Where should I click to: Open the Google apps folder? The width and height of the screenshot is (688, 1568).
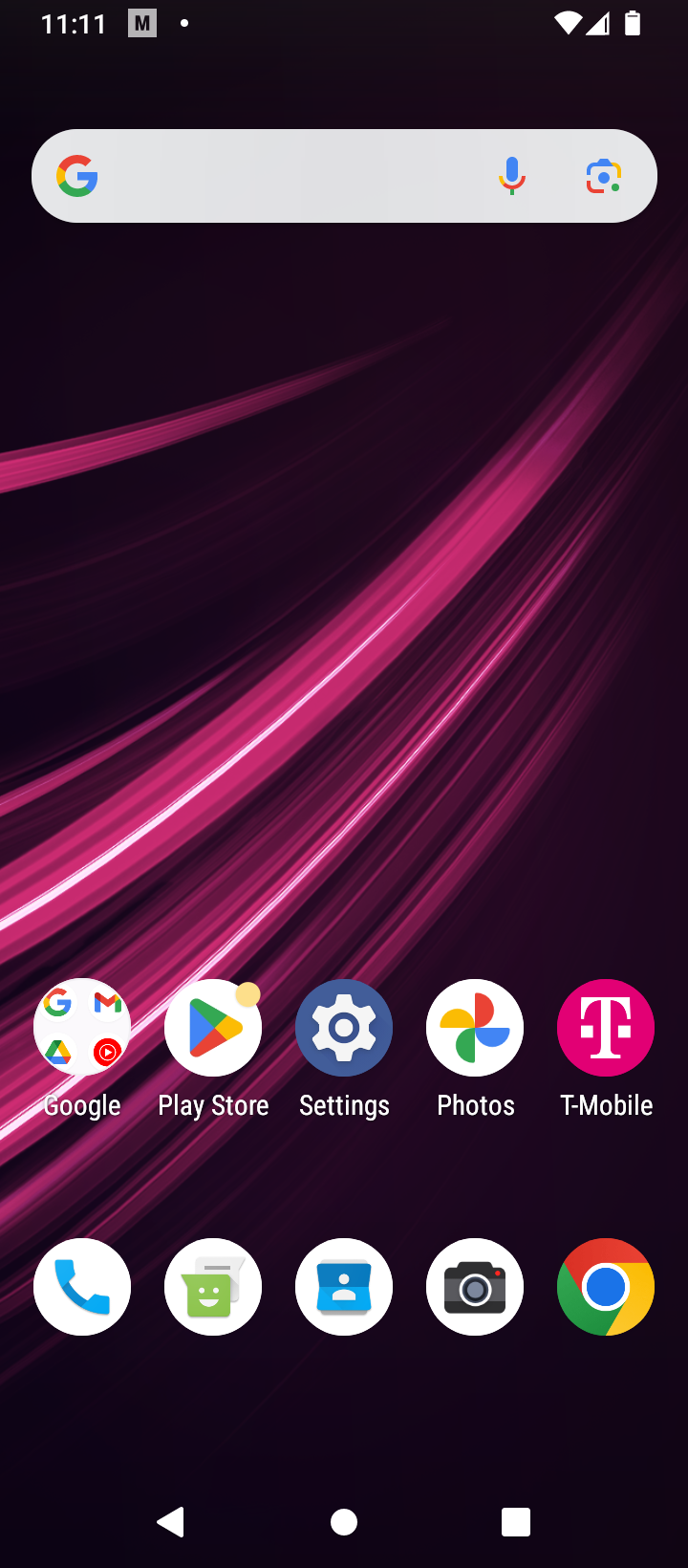(82, 1029)
